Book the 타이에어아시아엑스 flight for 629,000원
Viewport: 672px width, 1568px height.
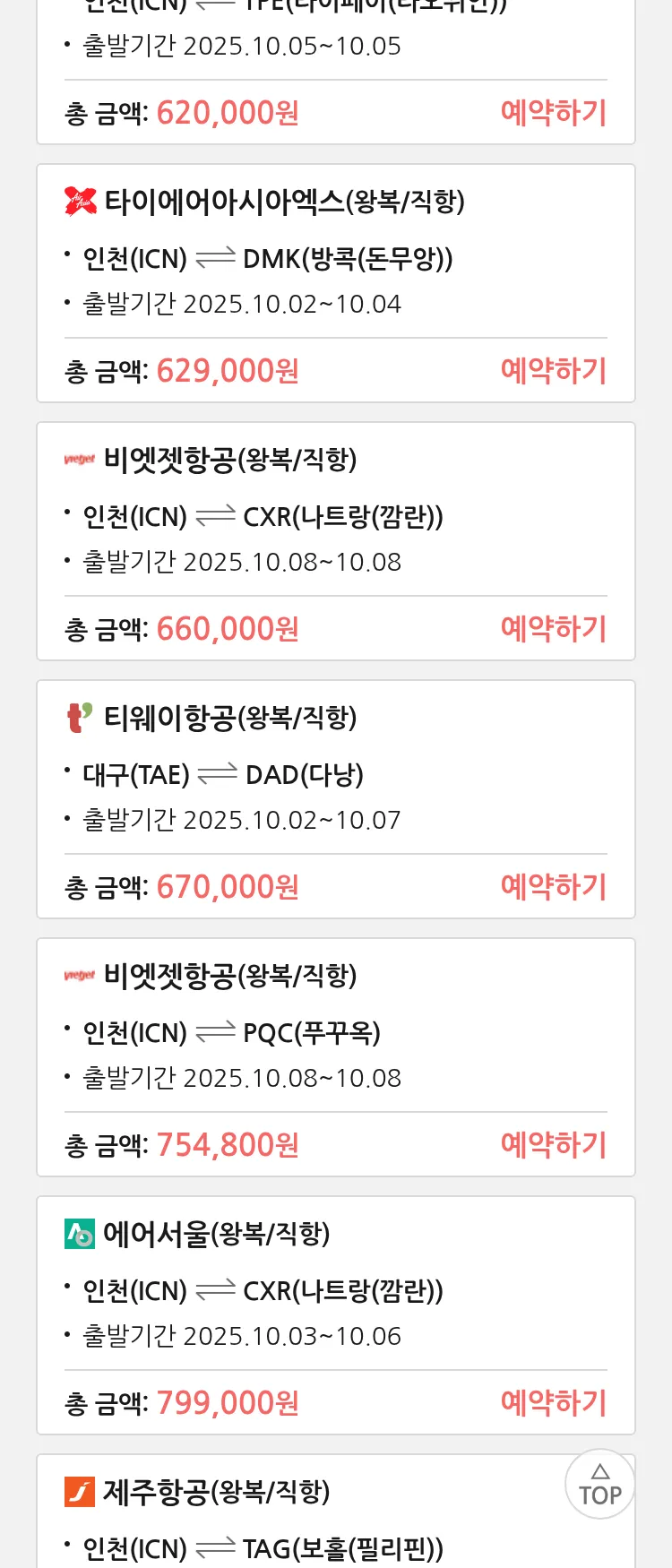(x=553, y=371)
